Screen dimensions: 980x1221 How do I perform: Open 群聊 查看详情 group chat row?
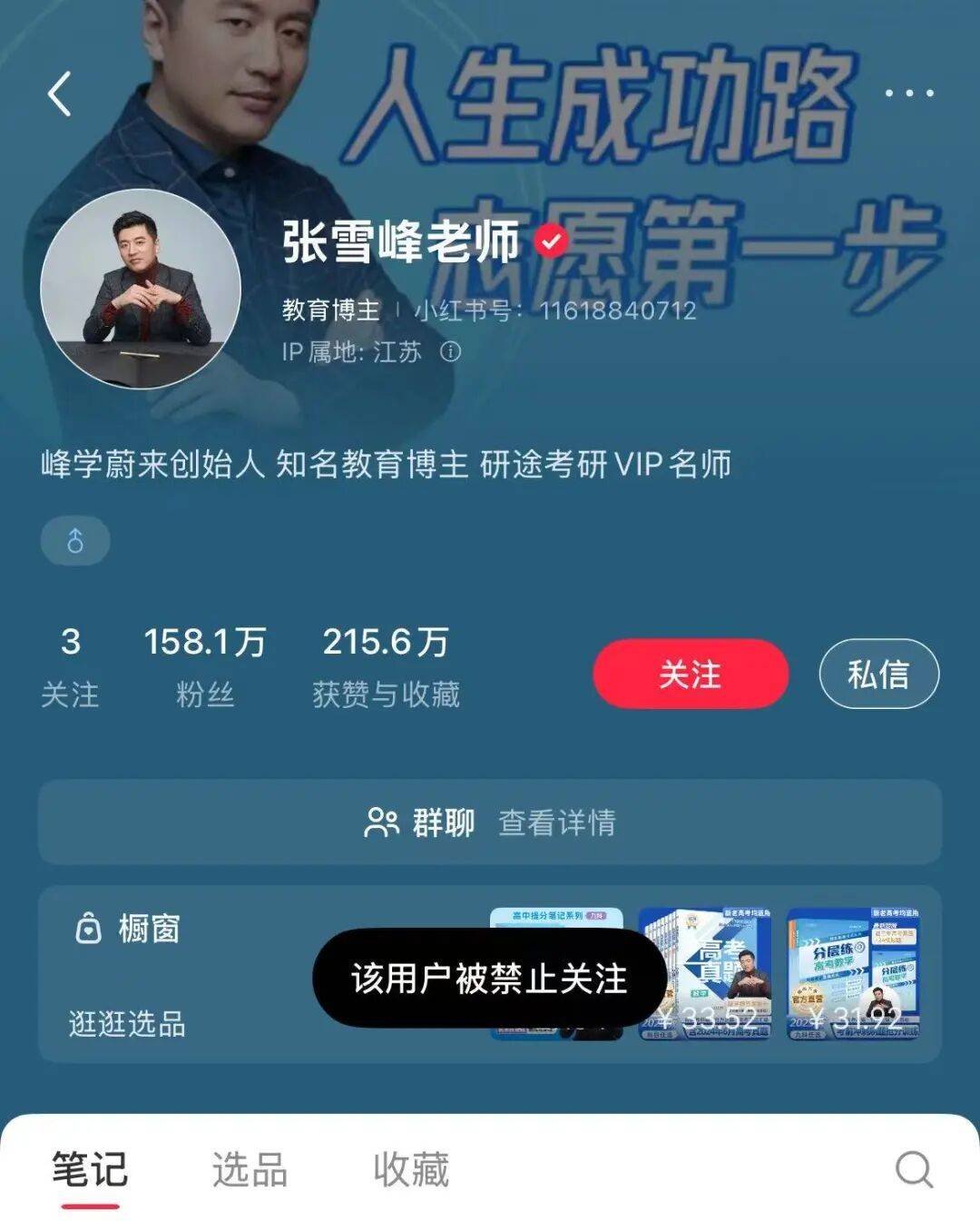tap(490, 822)
